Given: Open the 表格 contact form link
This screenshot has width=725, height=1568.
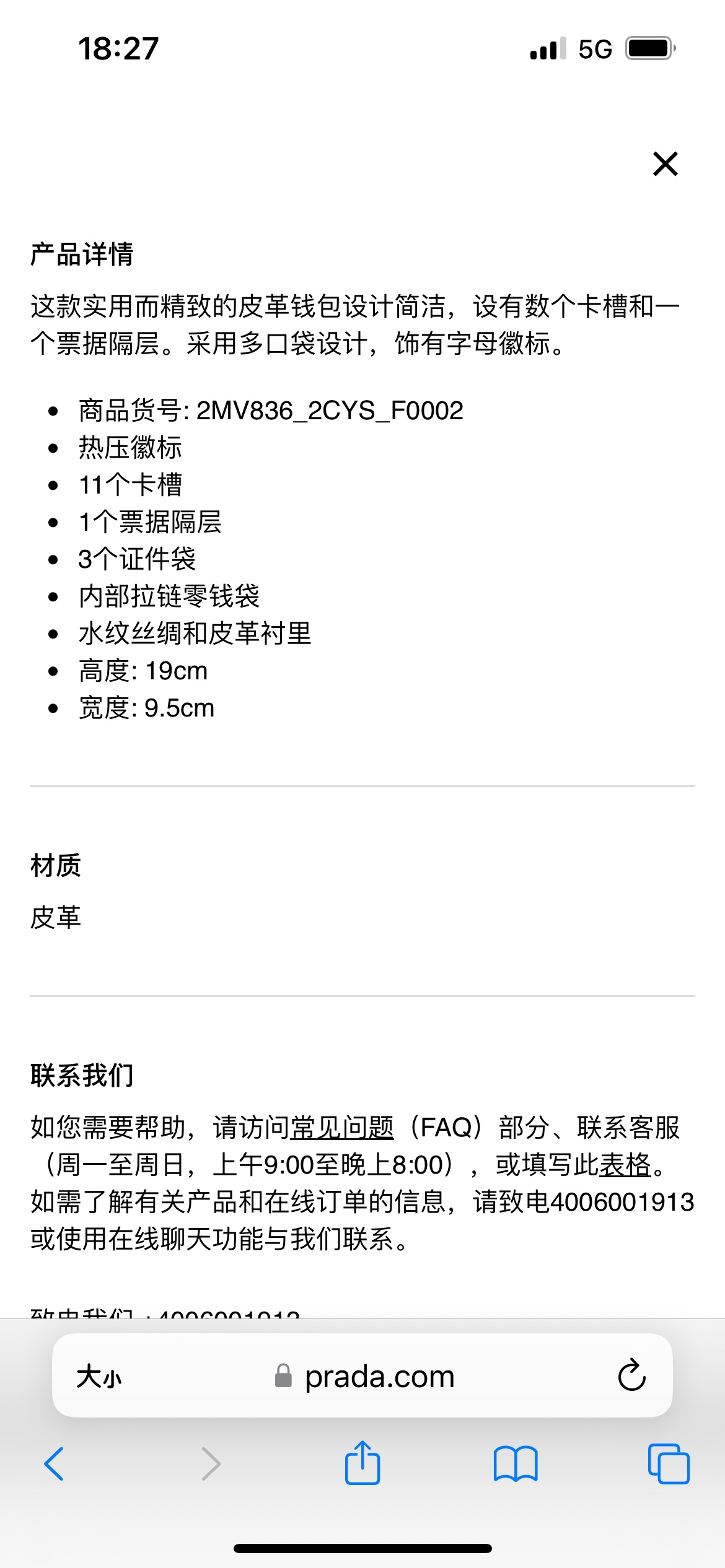Looking at the screenshot, I should click(625, 1165).
